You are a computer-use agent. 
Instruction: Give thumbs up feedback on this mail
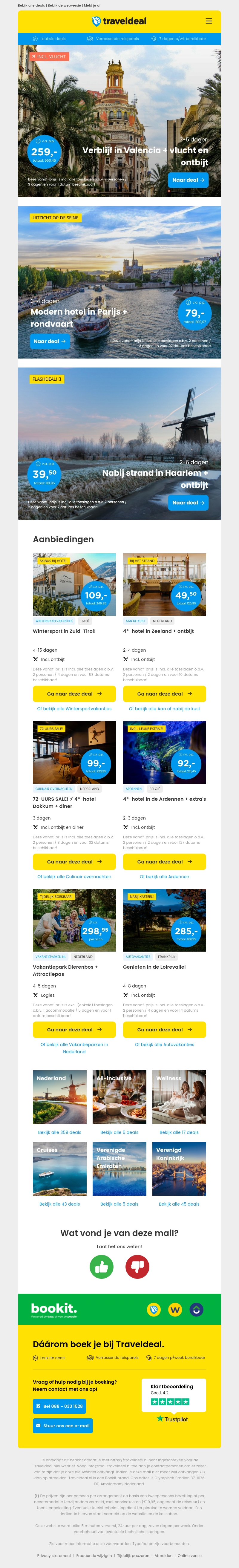tap(102, 1267)
